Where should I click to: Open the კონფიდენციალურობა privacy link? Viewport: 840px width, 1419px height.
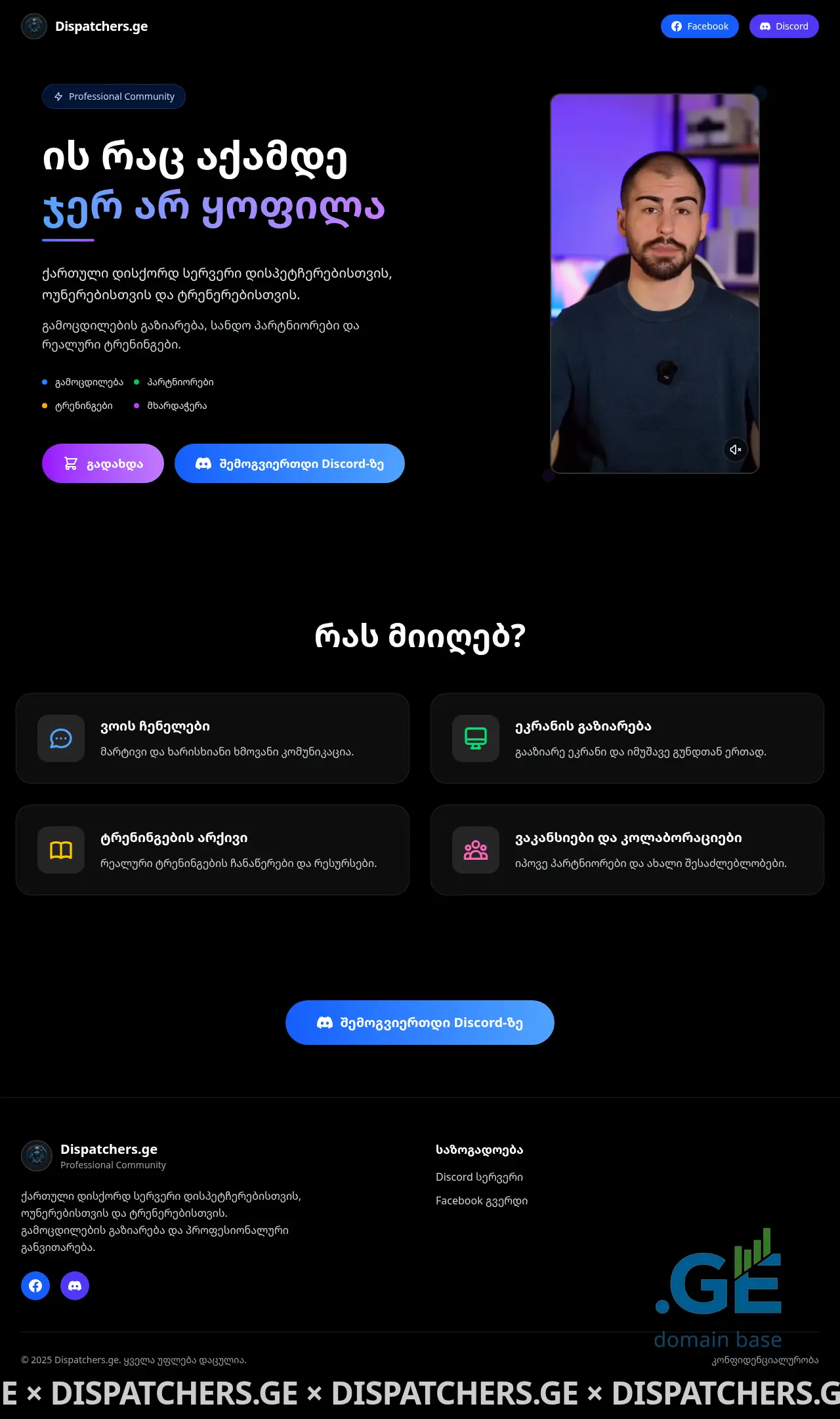point(765,1360)
